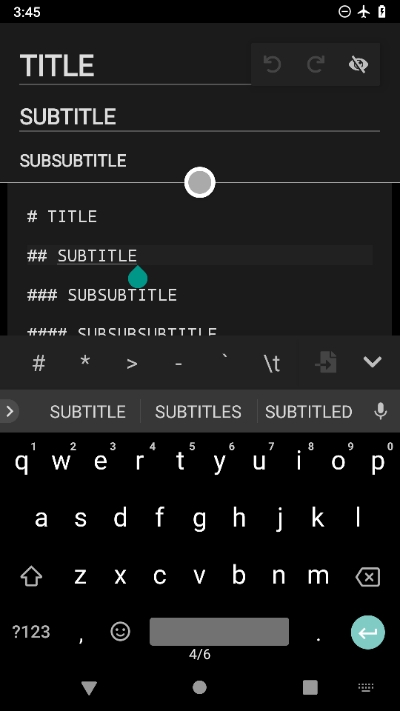
Task: Insert a dash from the shortcut bar
Action: pos(179,363)
